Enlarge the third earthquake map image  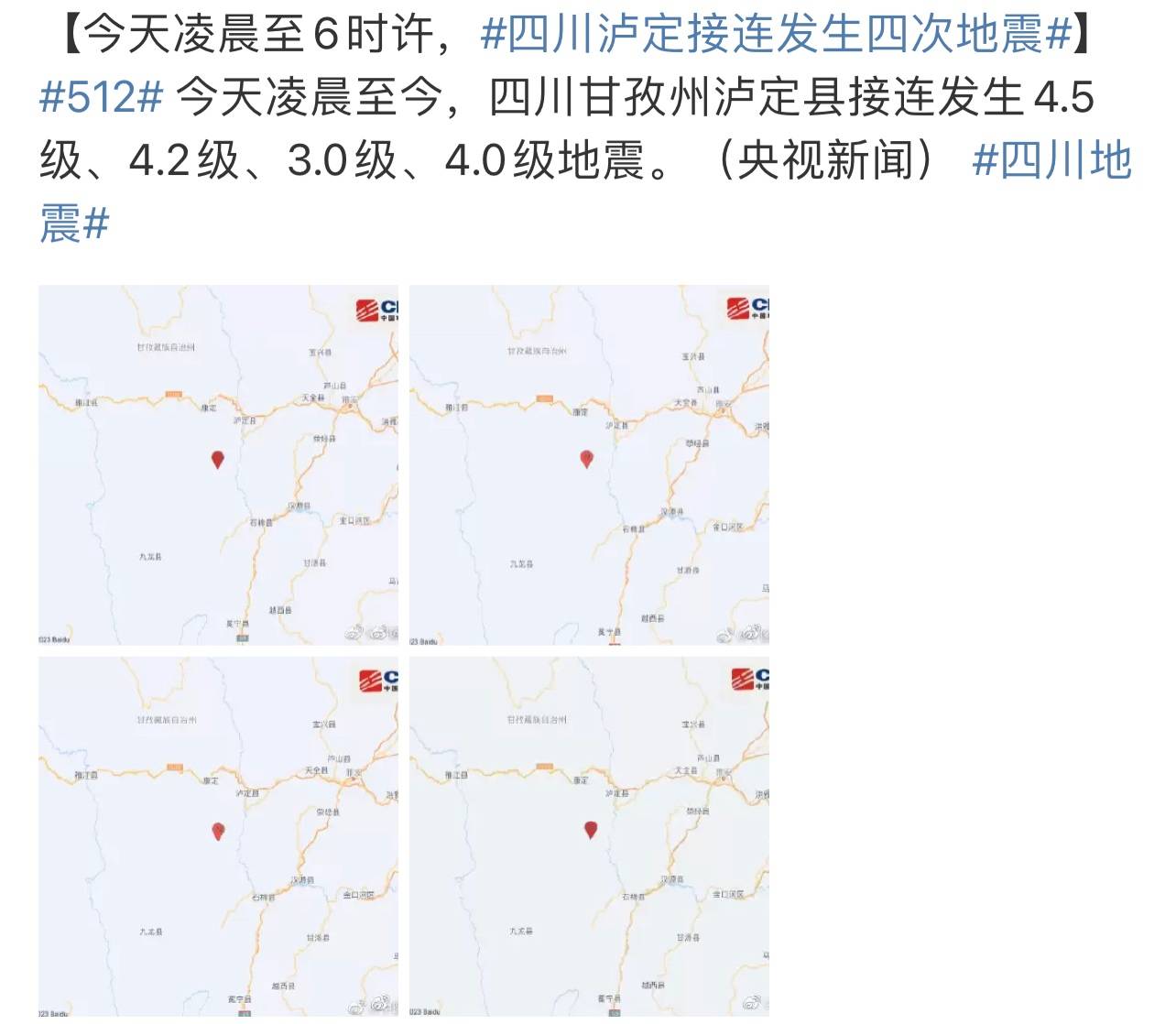tap(218, 835)
